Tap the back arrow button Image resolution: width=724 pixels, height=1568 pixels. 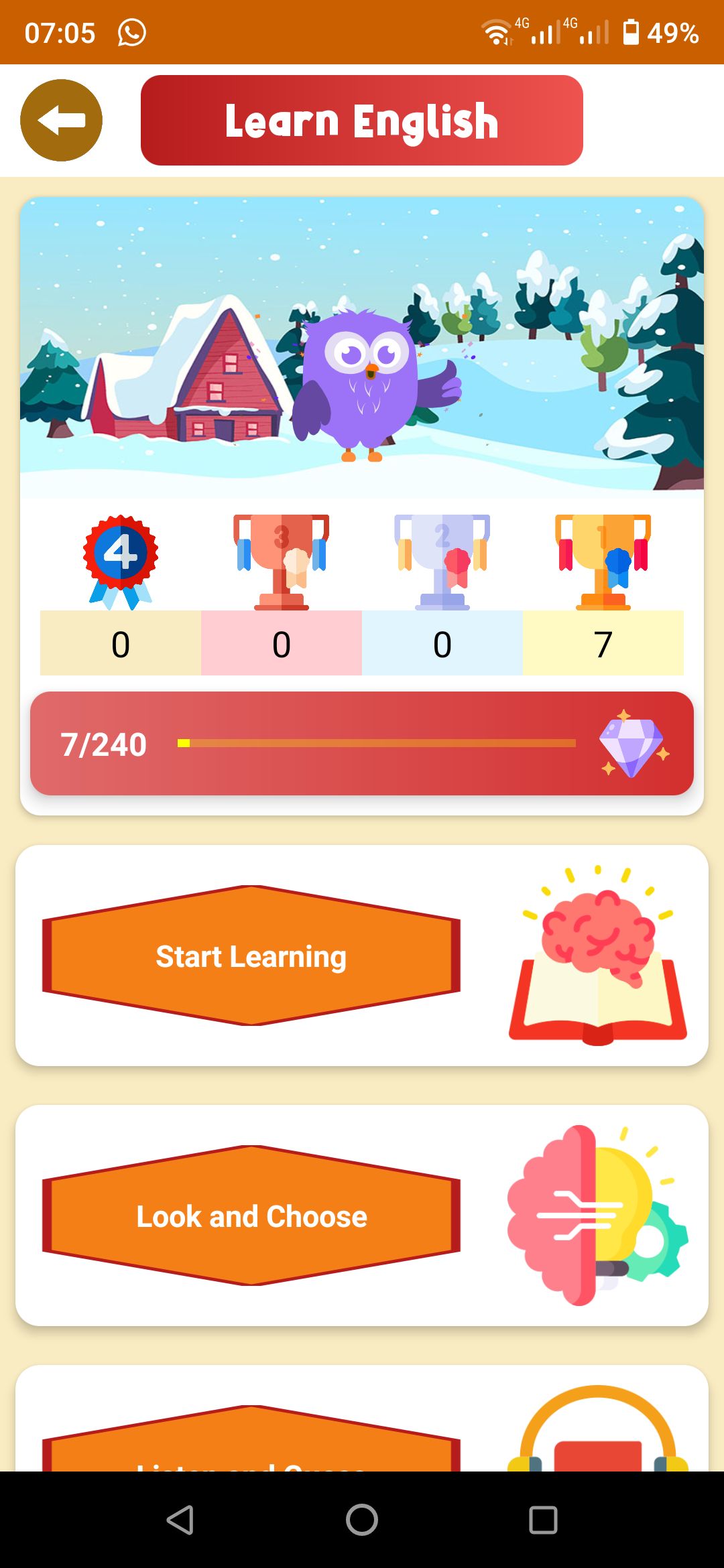click(x=61, y=121)
